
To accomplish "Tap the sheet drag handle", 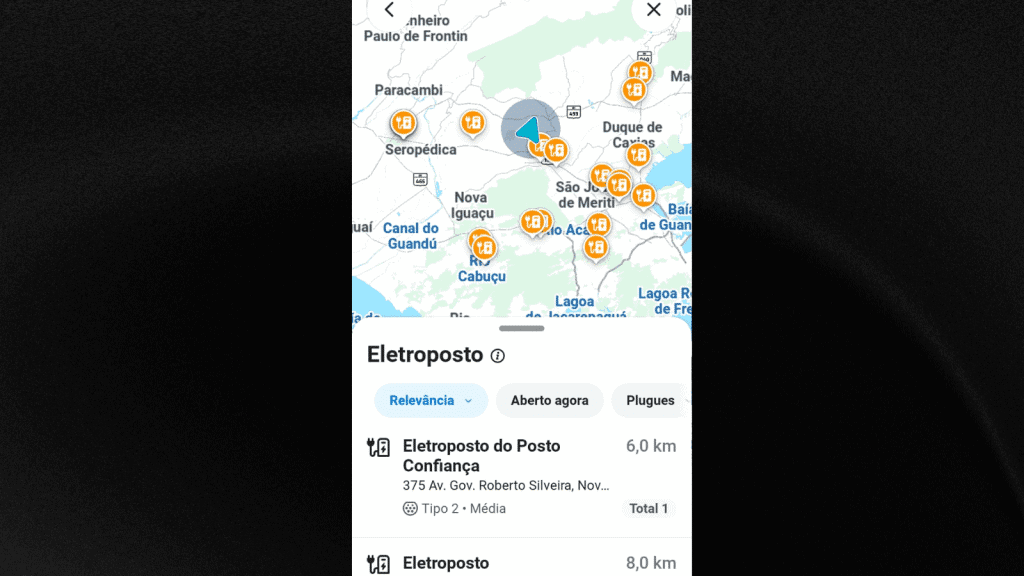I will pyautogui.click(x=521, y=328).
